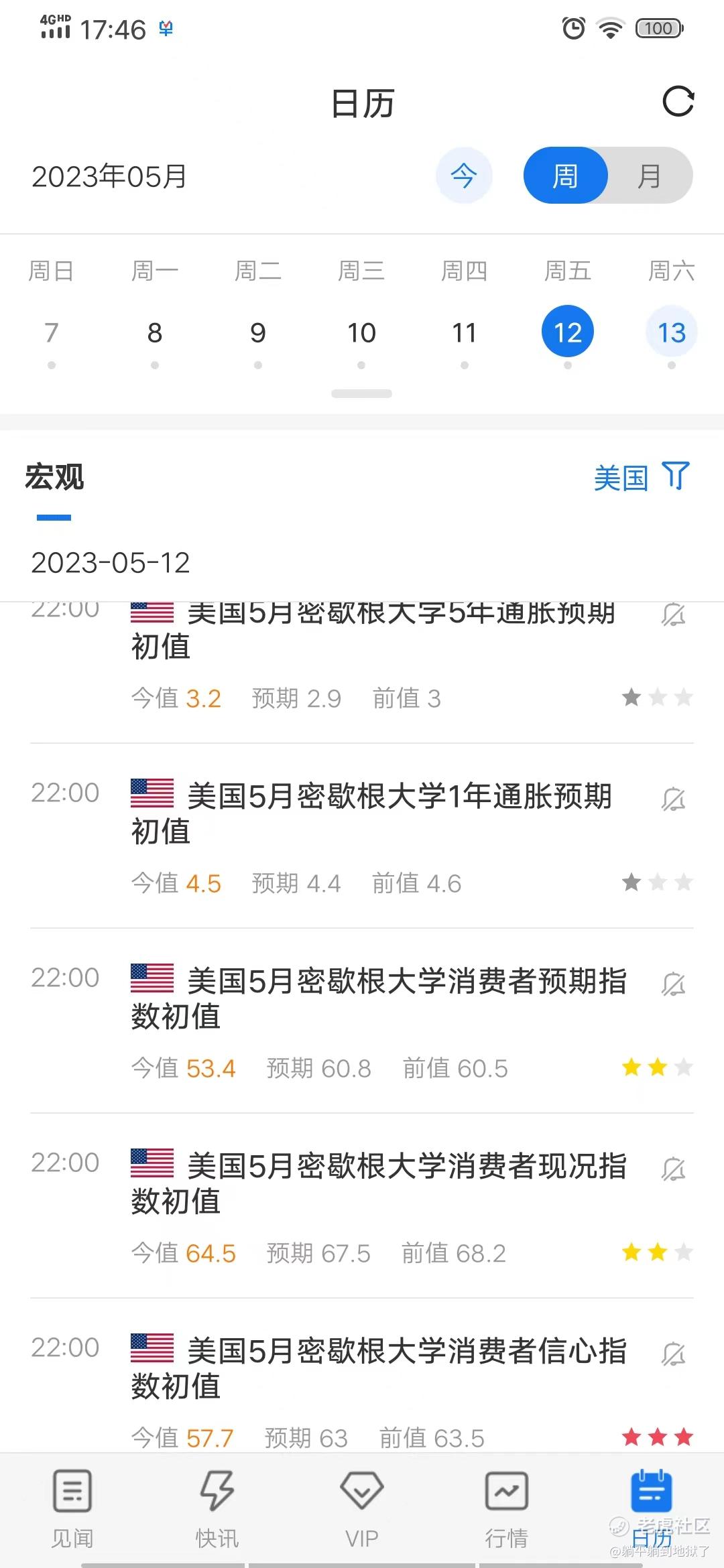This screenshot has width=724, height=1568.
Task: Expand the calendar drag handle
Action: (361, 394)
